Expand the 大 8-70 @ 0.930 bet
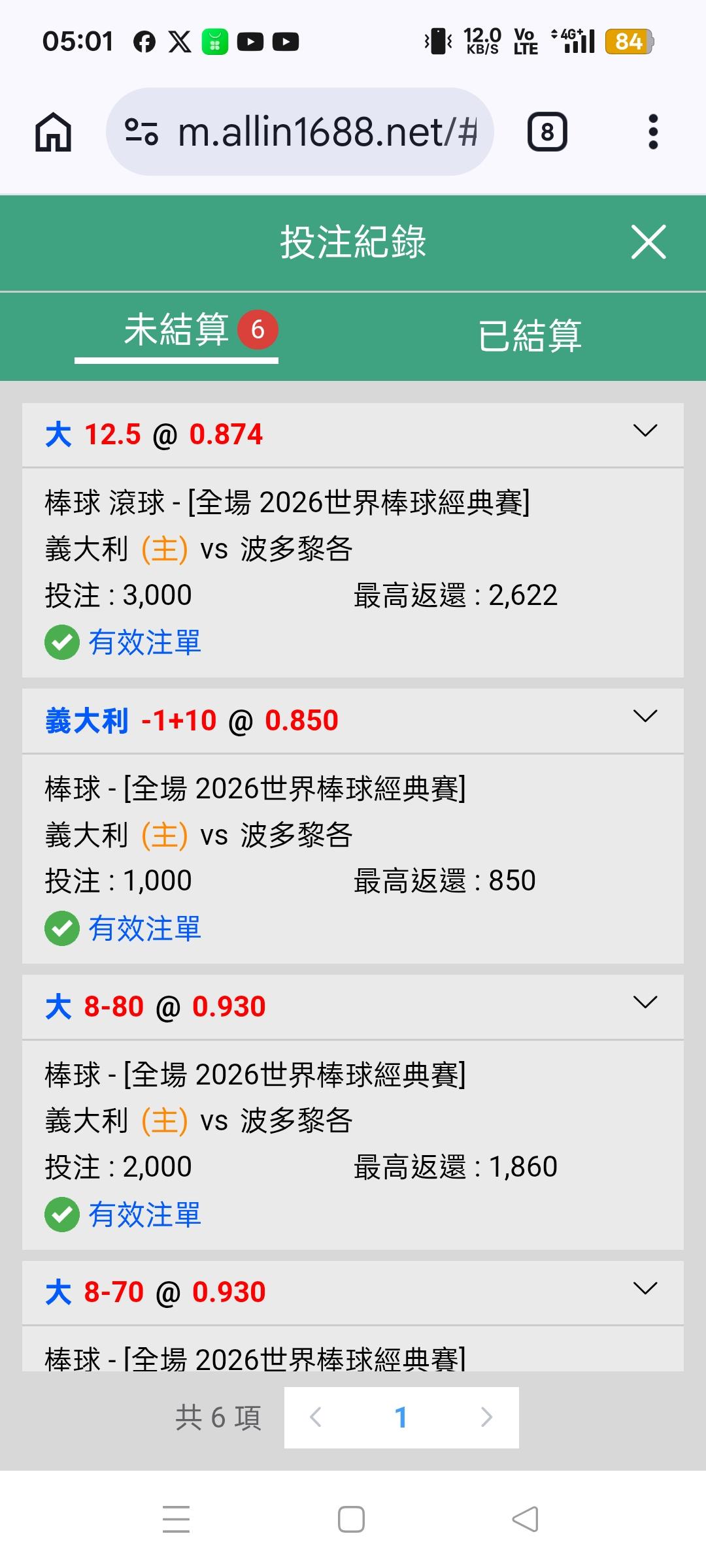 pyautogui.click(x=645, y=1288)
